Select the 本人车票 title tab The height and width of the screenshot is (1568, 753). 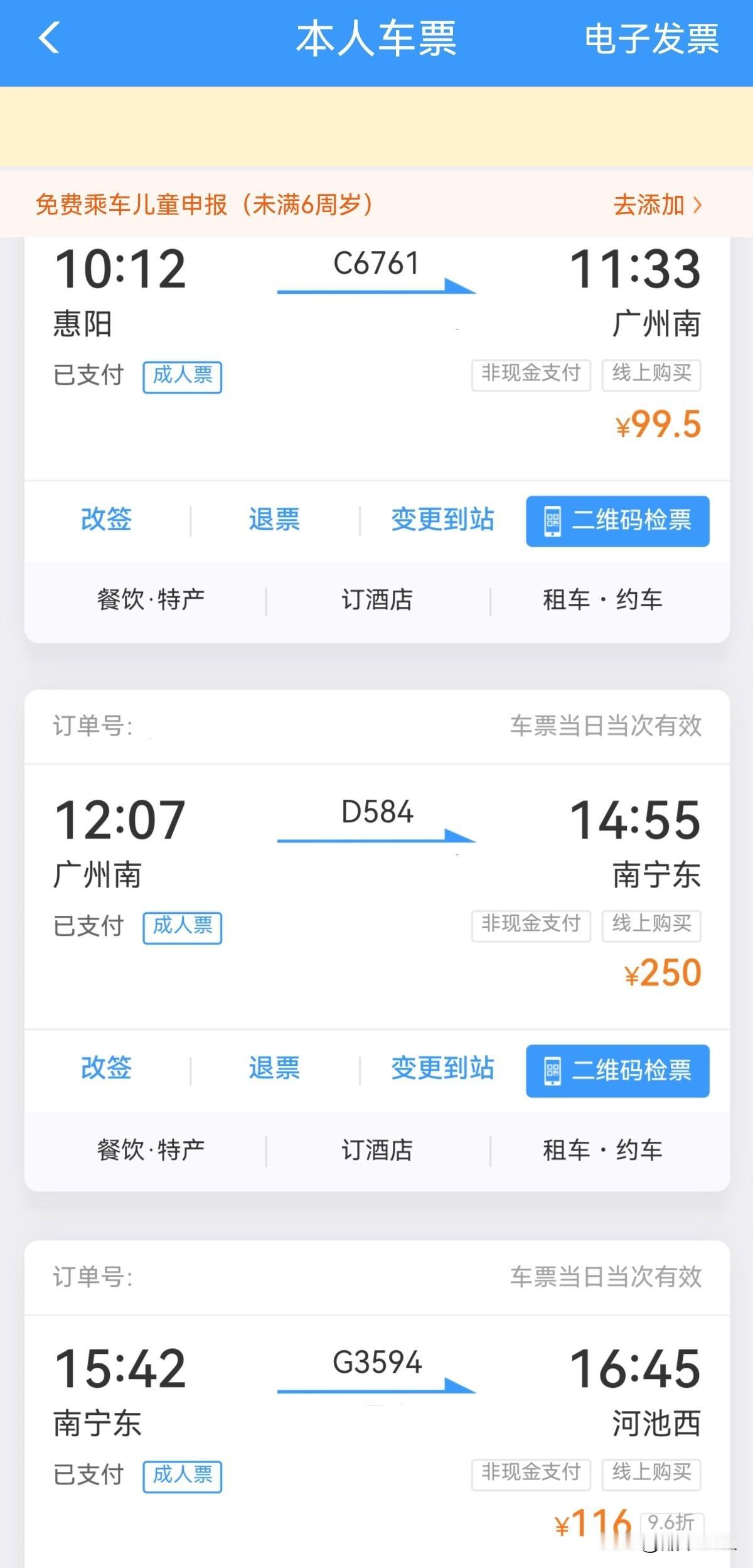coord(376,39)
